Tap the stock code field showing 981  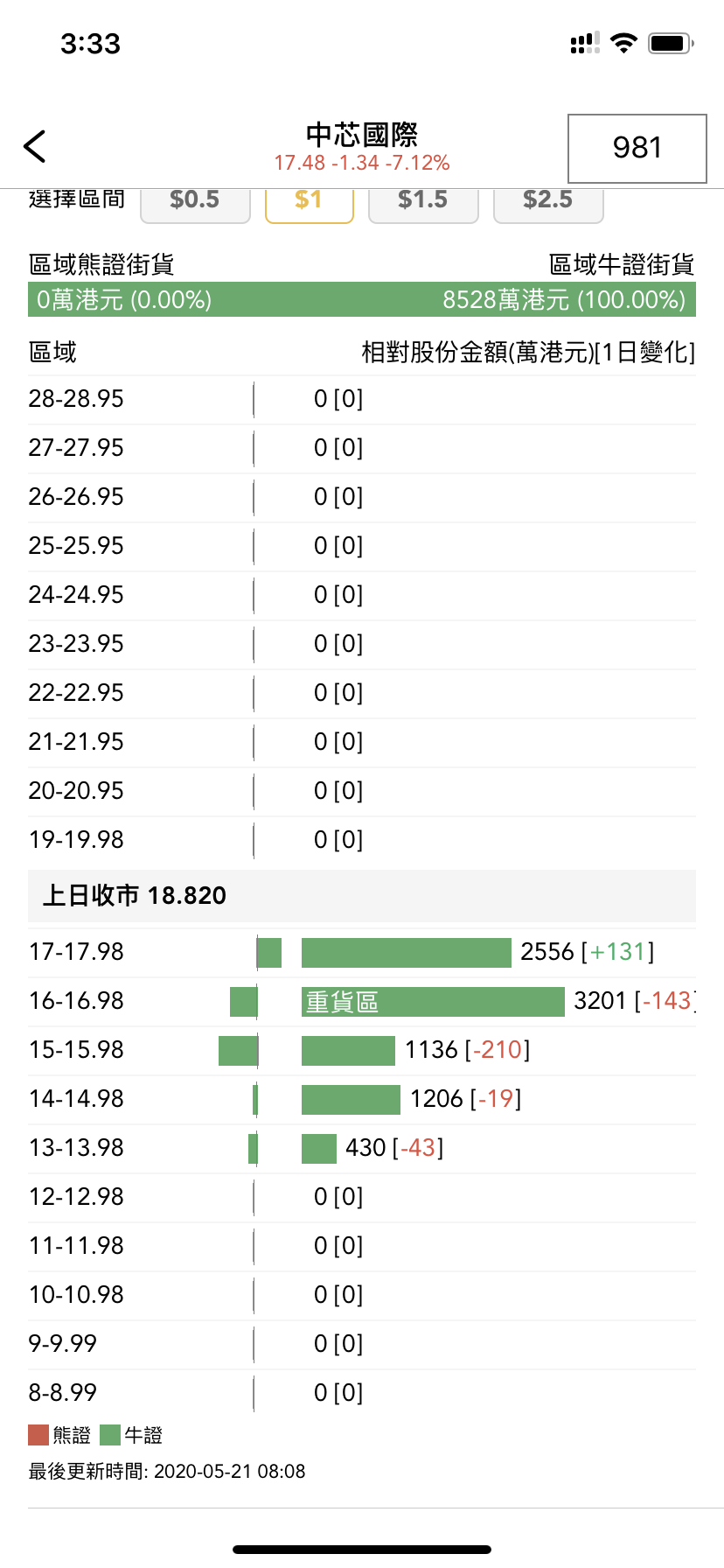(x=637, y=148)
